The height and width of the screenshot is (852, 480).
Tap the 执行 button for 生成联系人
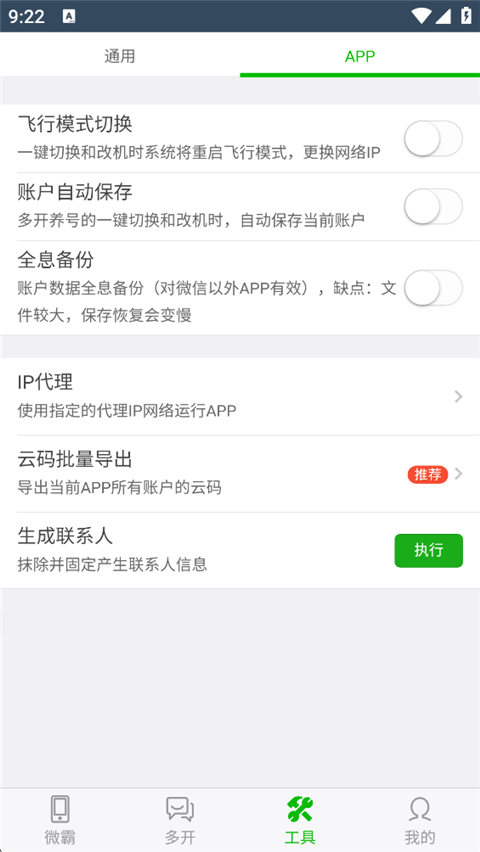pos(428,550)
